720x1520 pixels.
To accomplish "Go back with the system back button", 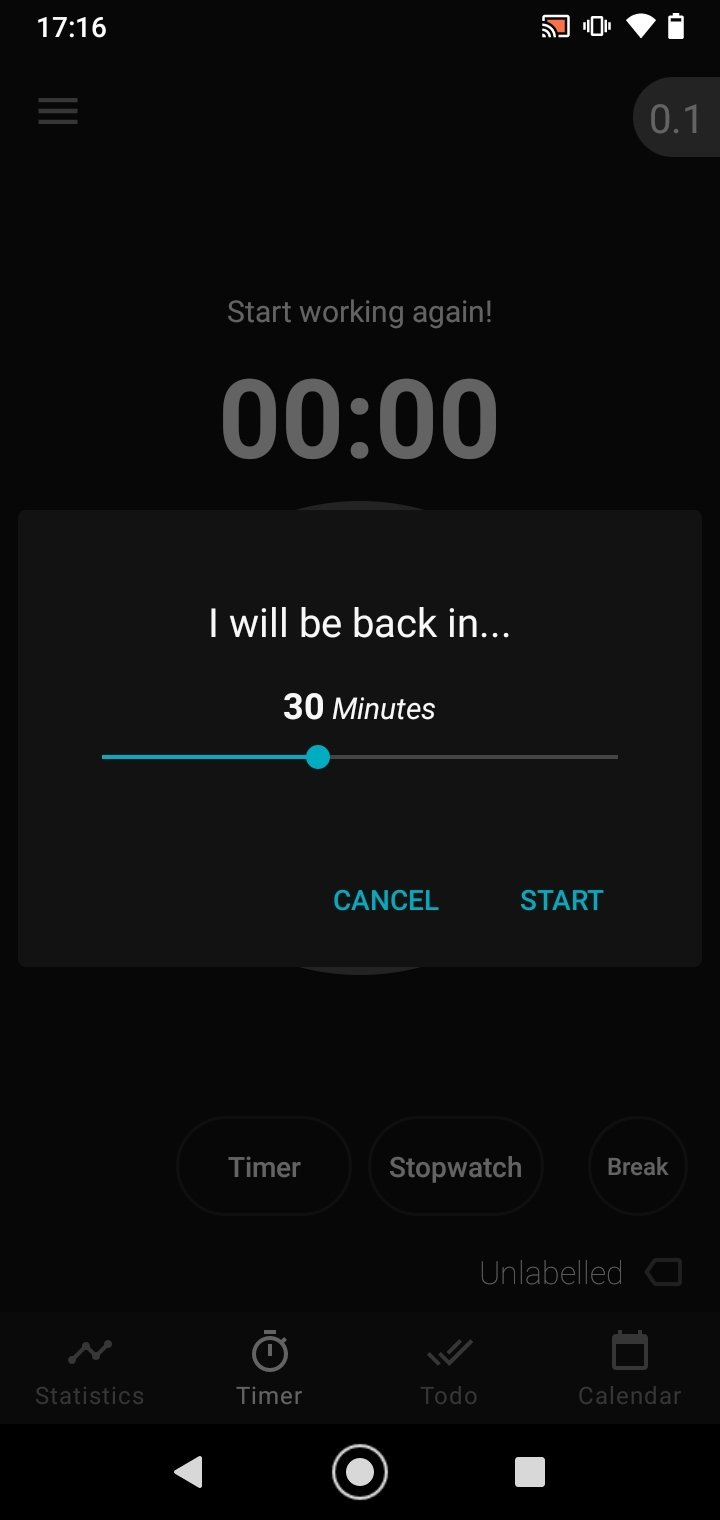I will coord(188,1472).
